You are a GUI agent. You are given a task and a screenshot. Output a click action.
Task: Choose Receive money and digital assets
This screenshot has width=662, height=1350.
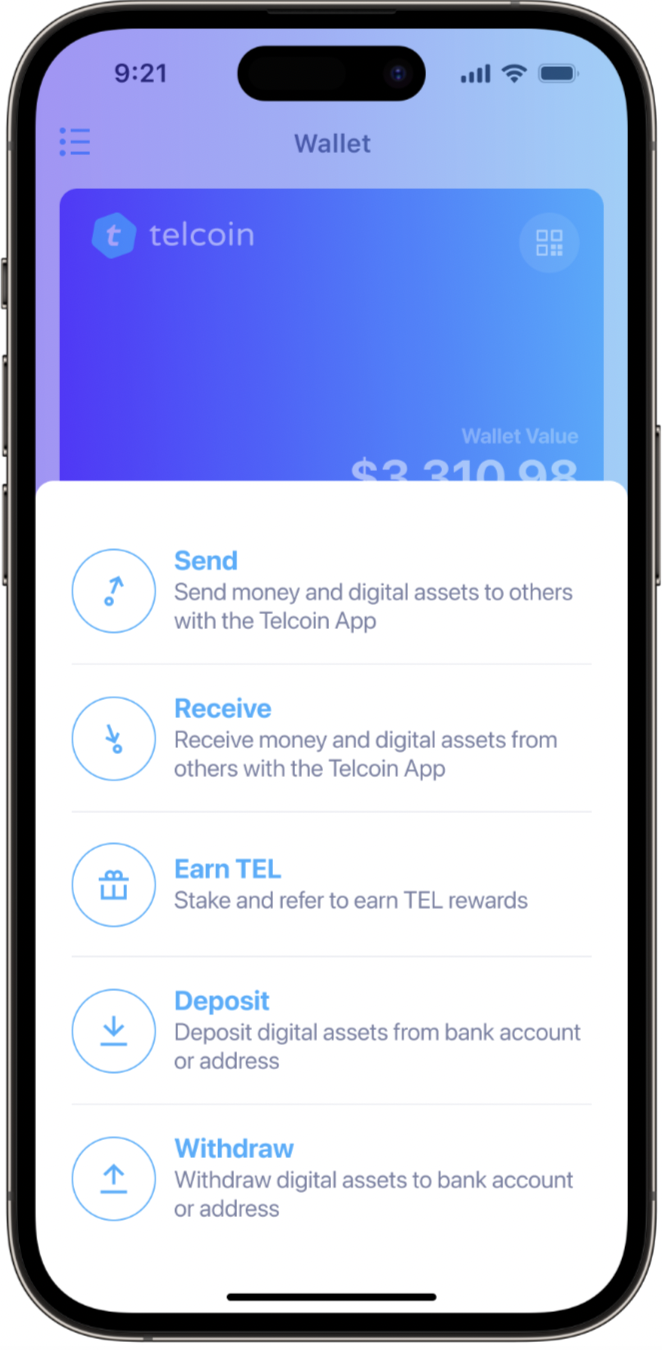coord(330,739)
